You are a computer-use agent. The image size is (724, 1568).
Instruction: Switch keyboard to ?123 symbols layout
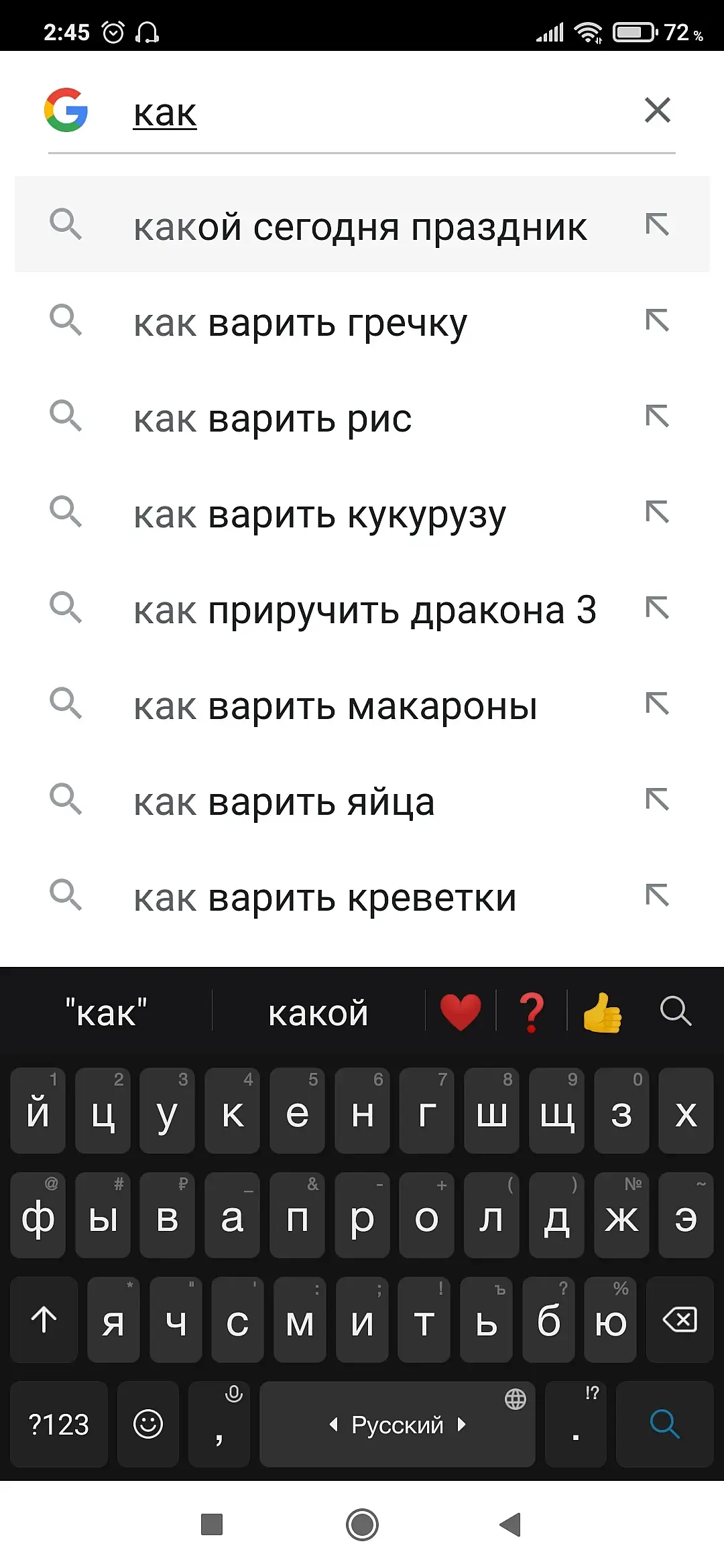coord(59,1424)
